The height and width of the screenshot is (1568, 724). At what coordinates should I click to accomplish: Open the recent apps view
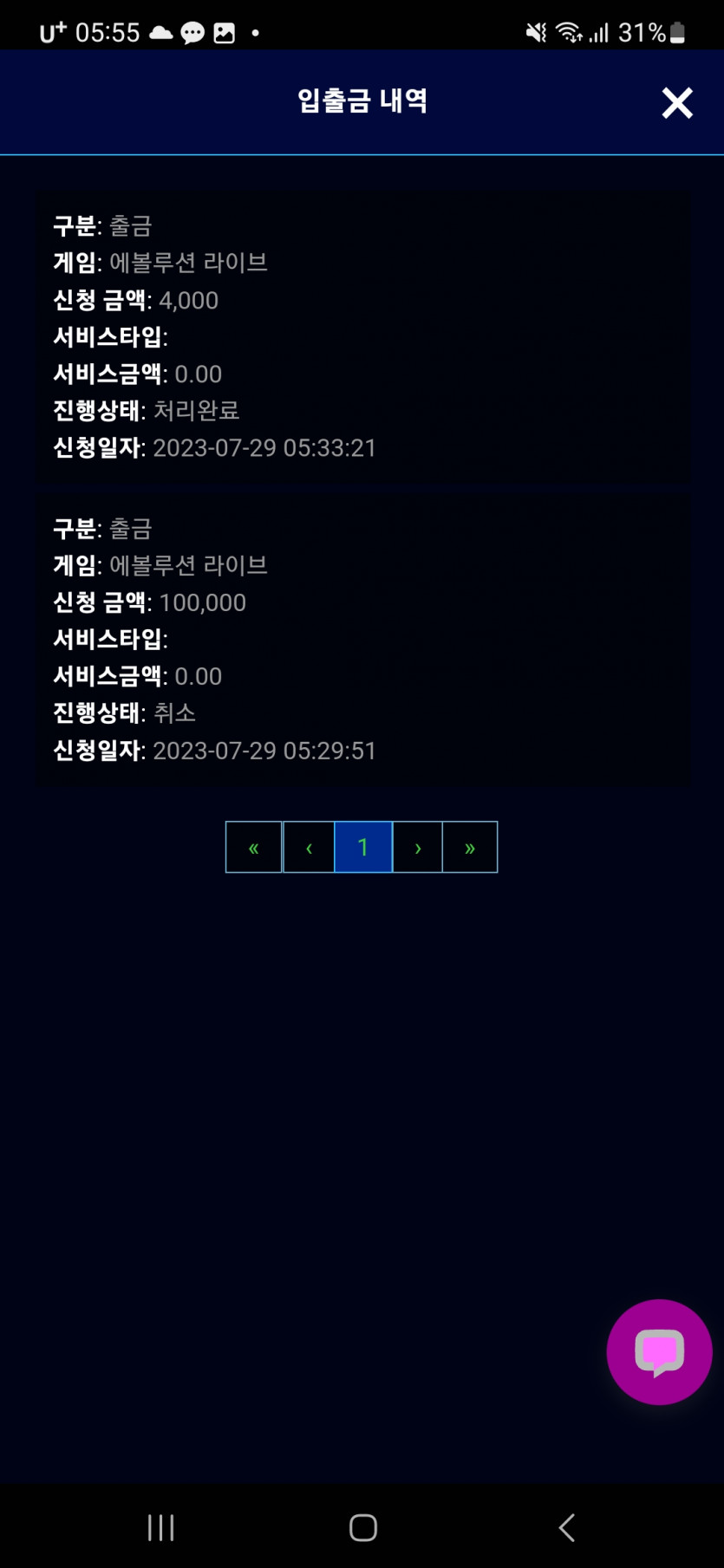click(160, 1527)
